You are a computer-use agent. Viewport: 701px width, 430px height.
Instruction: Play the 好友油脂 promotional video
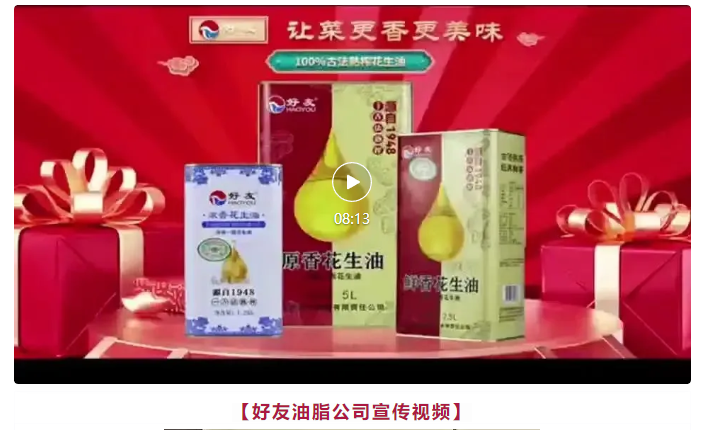click(x=351, y=182)
